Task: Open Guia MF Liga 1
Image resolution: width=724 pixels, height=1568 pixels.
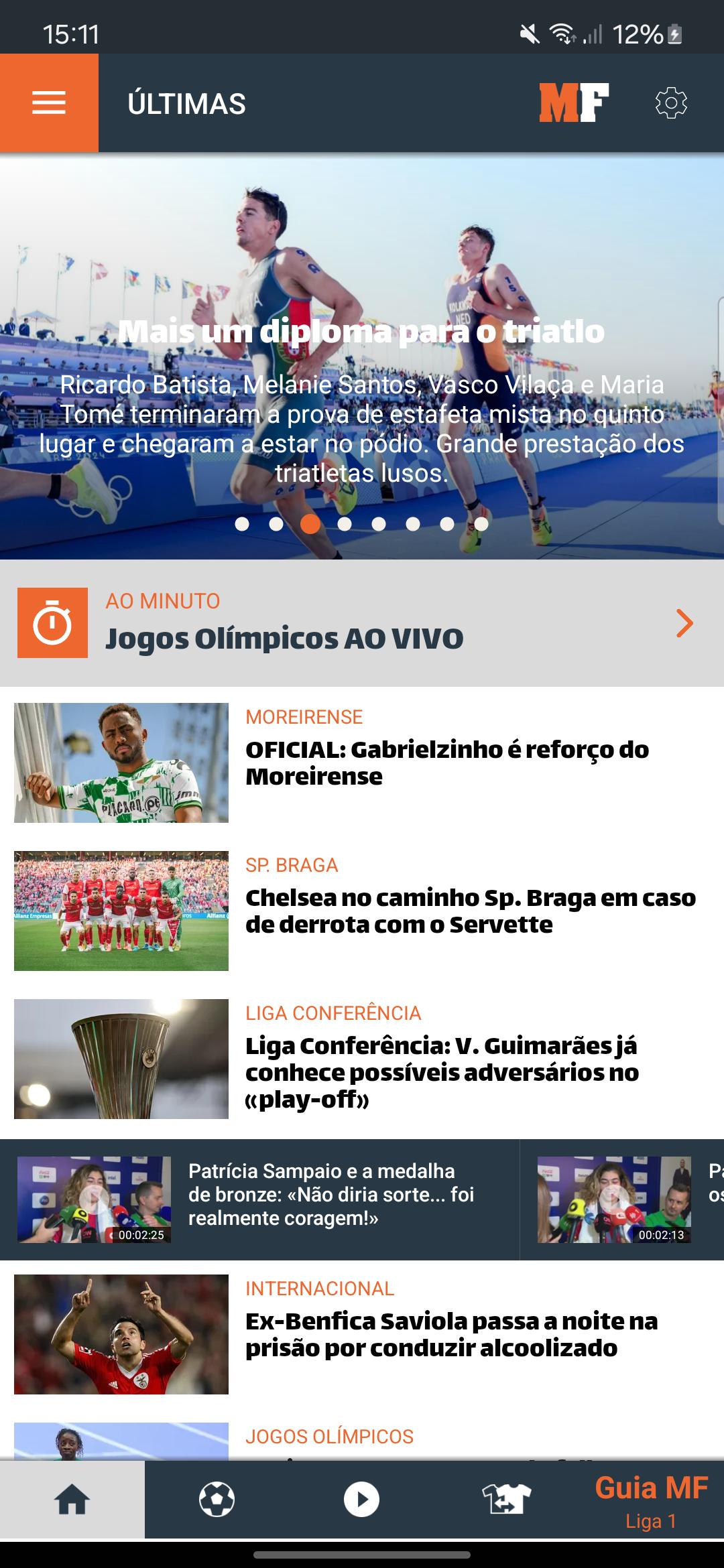Action: tap(651, 1499)
